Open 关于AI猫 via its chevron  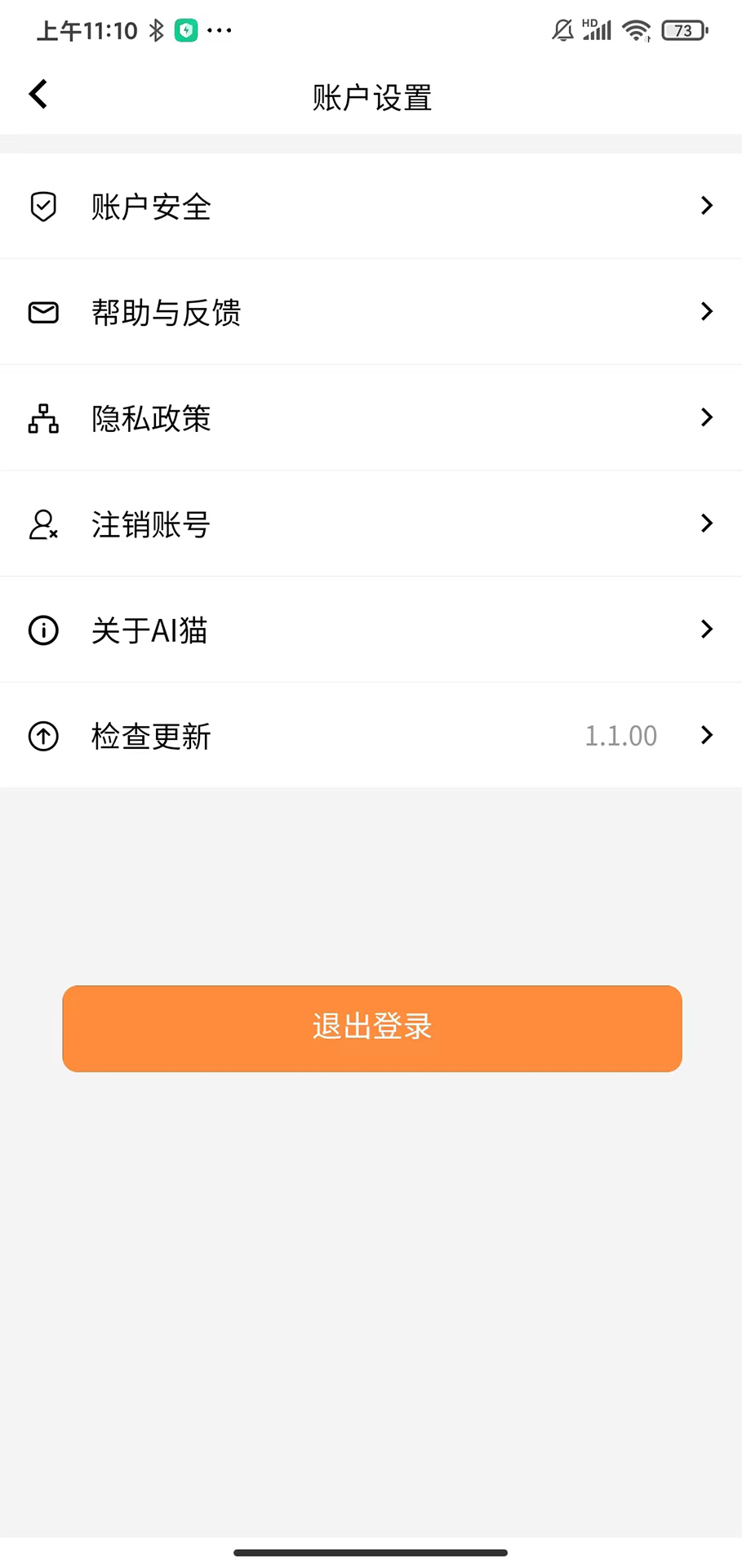(x=705, y=629)
